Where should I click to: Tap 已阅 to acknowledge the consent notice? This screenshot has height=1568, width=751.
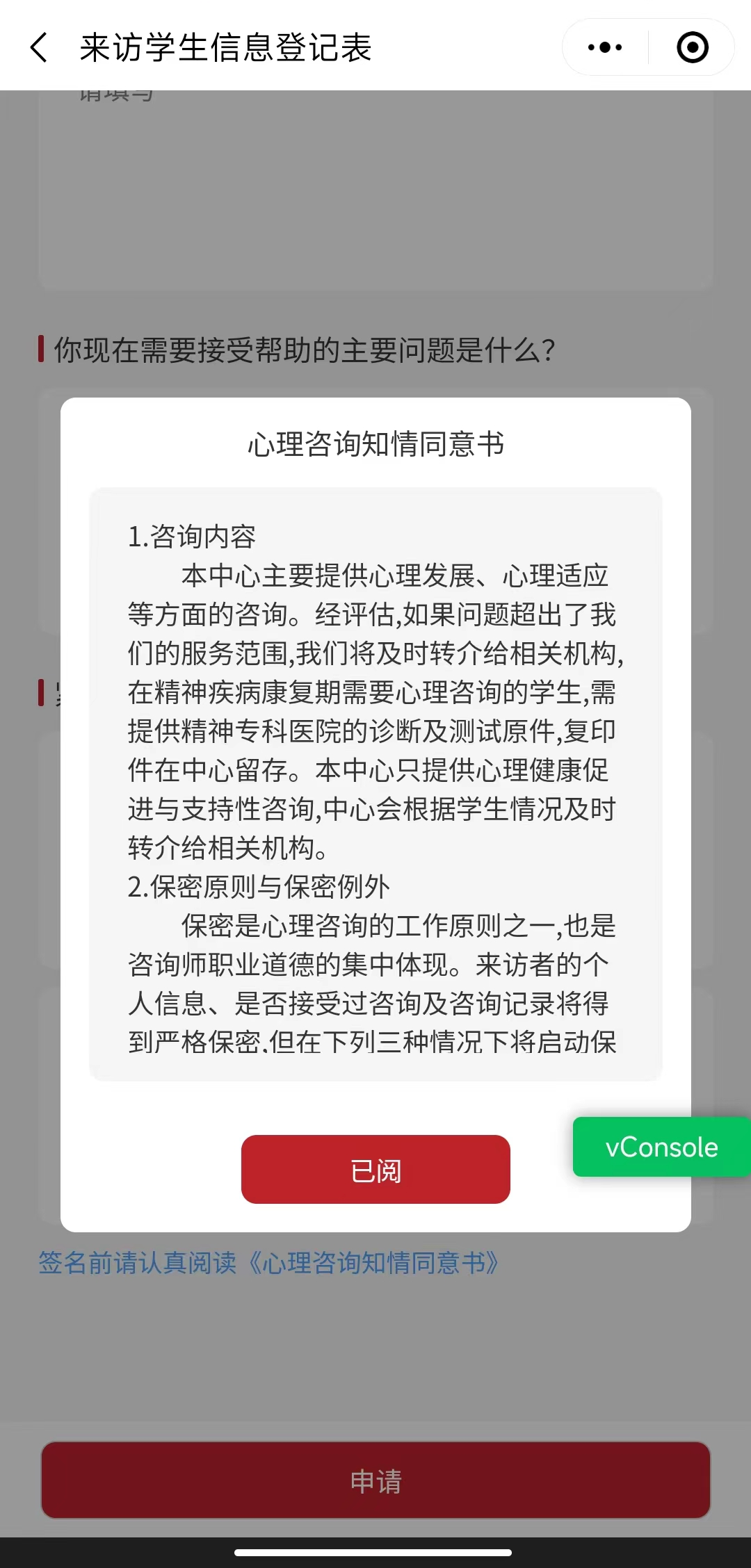click(x=375, y=1169)
